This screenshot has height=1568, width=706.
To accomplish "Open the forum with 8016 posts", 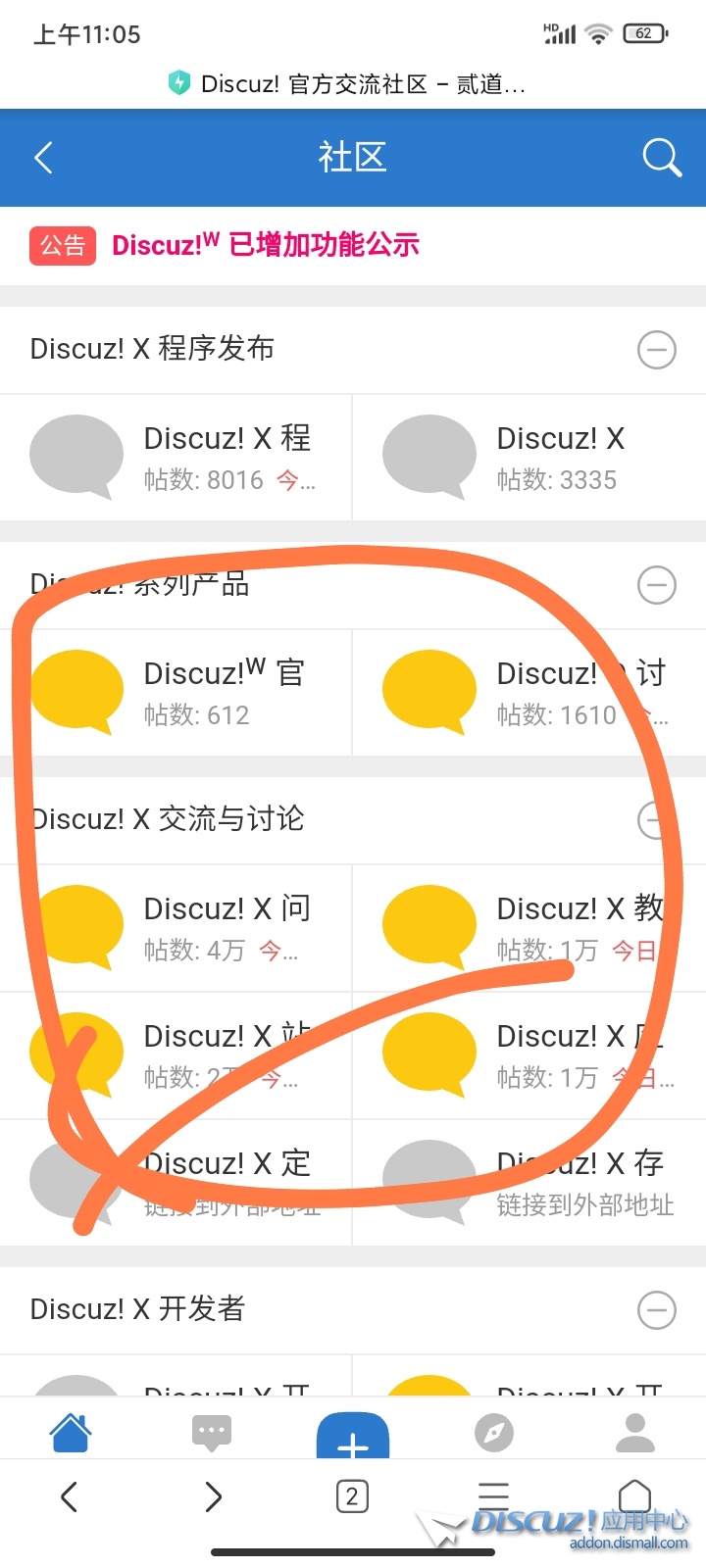I will (x=176, y=458).
